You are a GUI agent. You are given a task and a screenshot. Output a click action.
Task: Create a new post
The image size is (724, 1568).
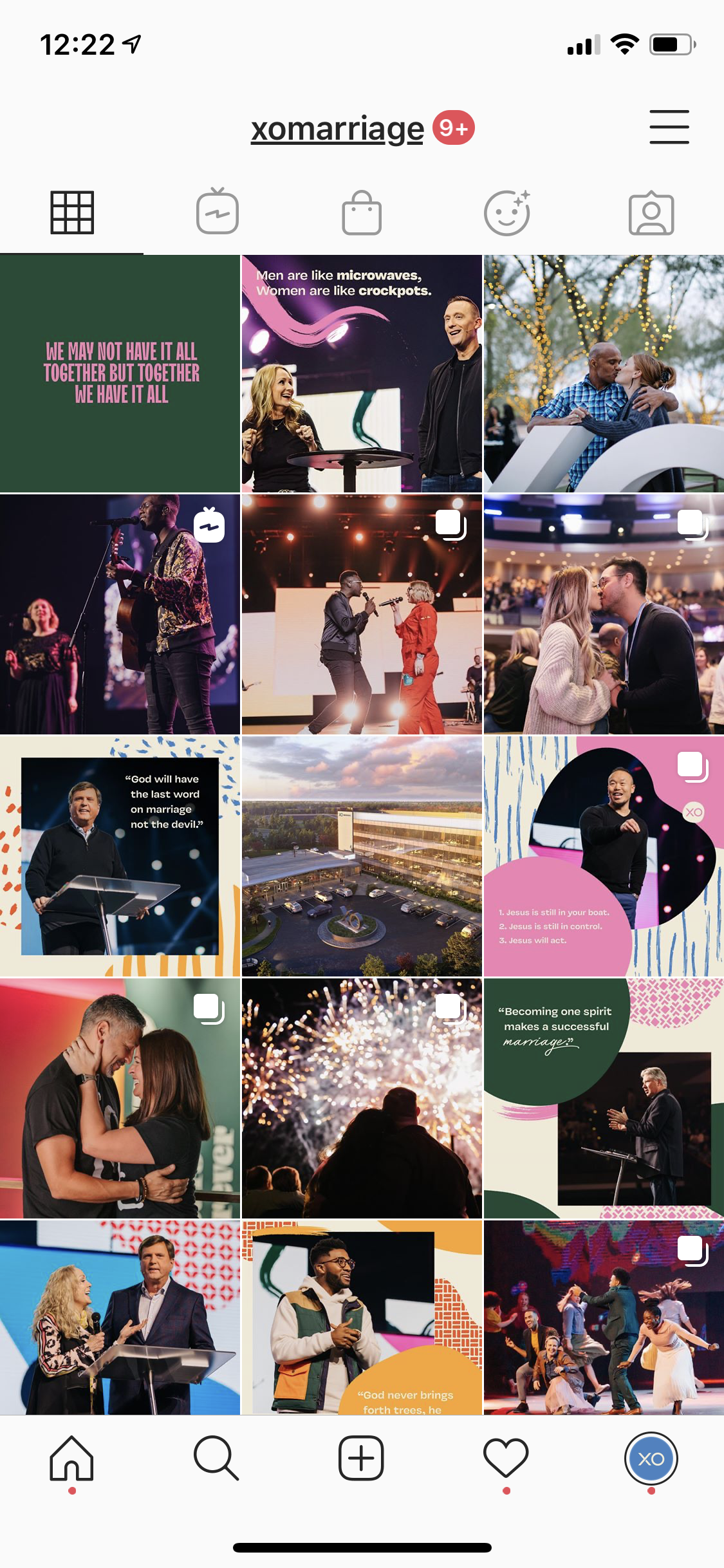[x=361, y=1459]
